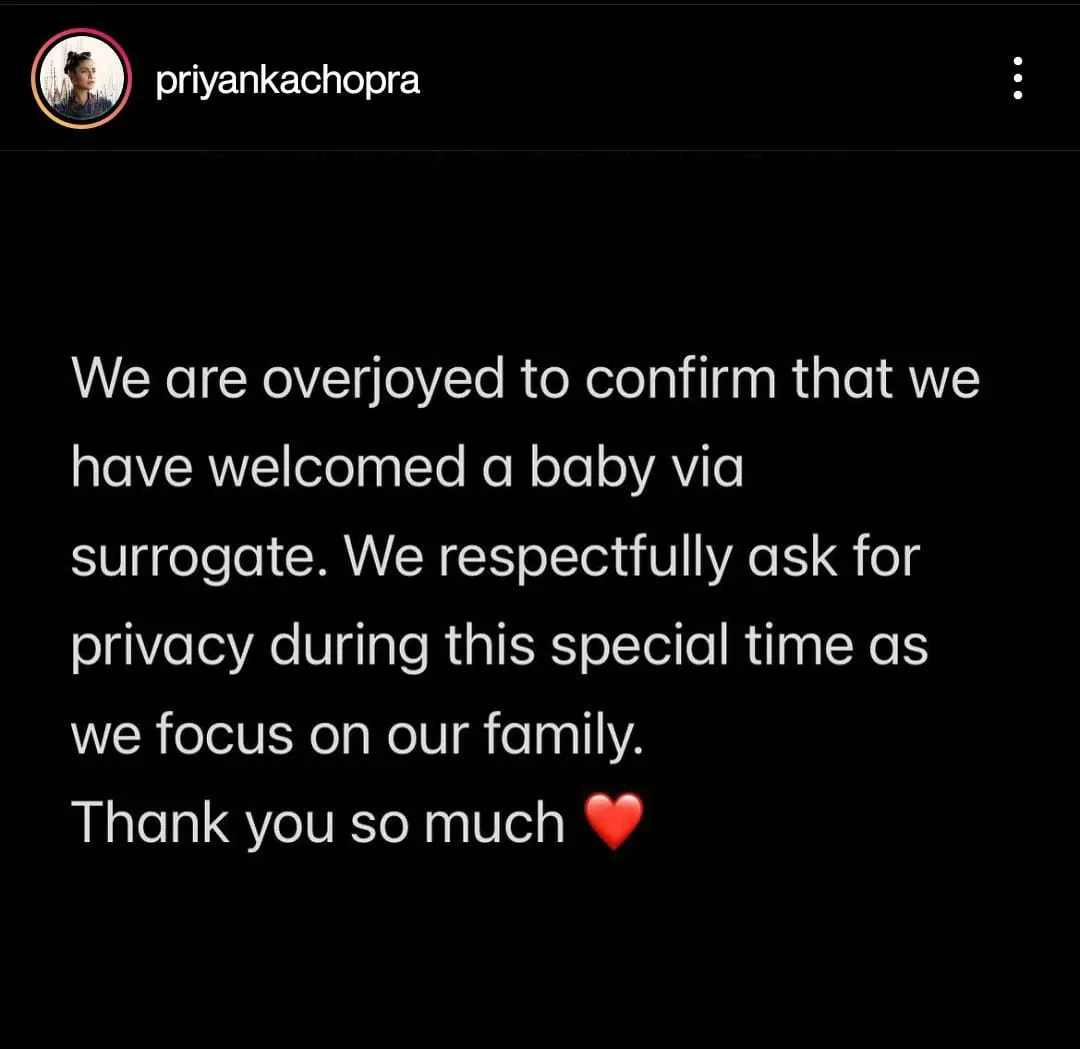
Task: Open priyankachopra's profile picture story
Action: [81, 78]
